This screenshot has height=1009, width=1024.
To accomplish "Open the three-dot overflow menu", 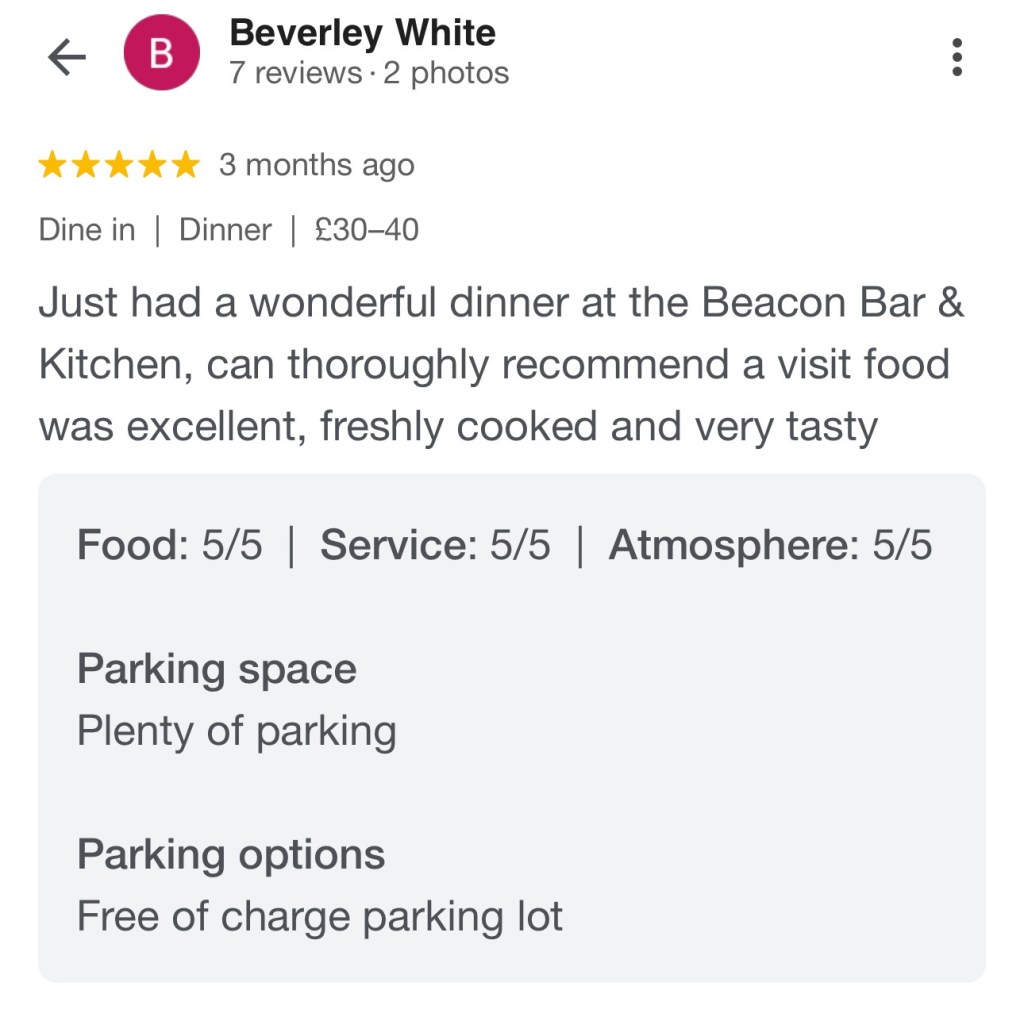I will (x=957, y=58).
